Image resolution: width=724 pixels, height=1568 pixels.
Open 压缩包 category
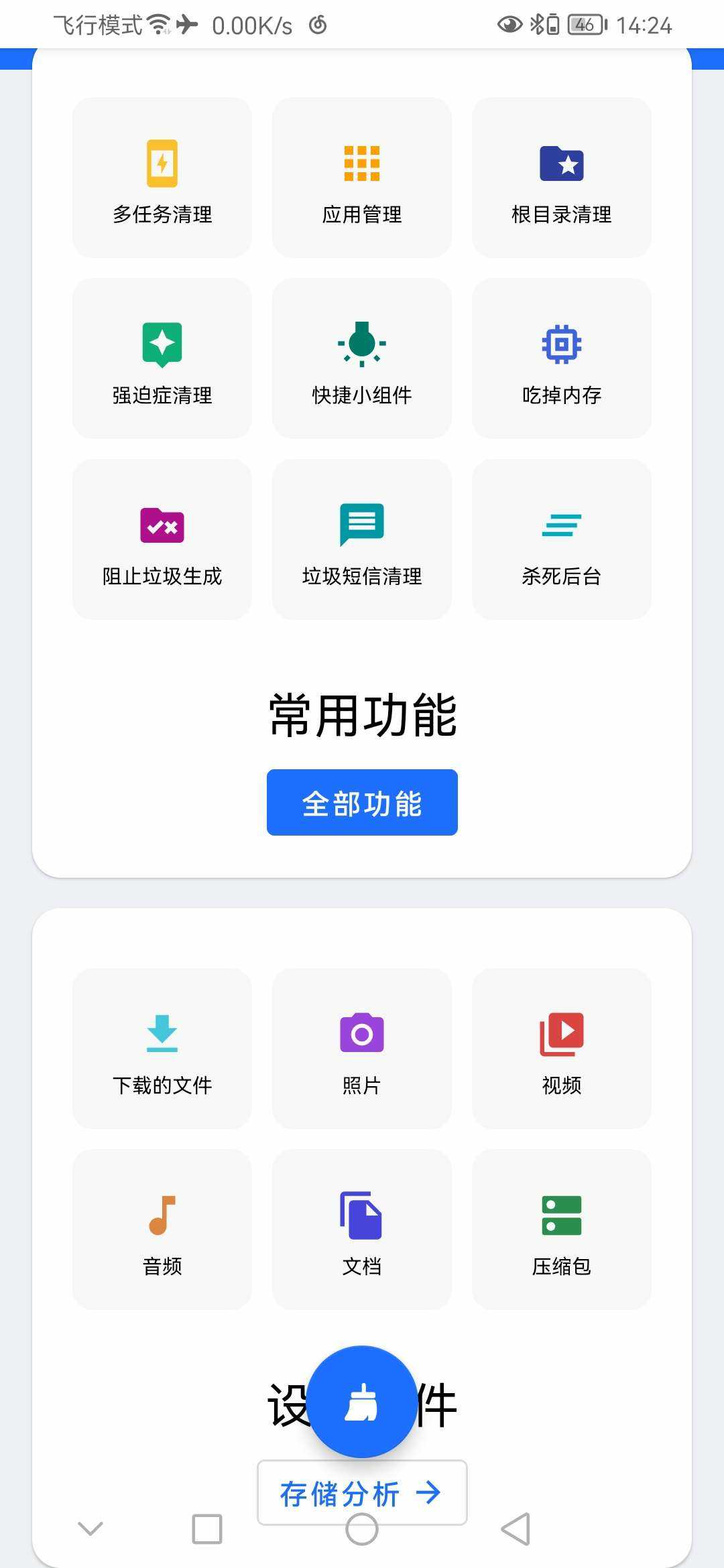tap(562, 1230)
